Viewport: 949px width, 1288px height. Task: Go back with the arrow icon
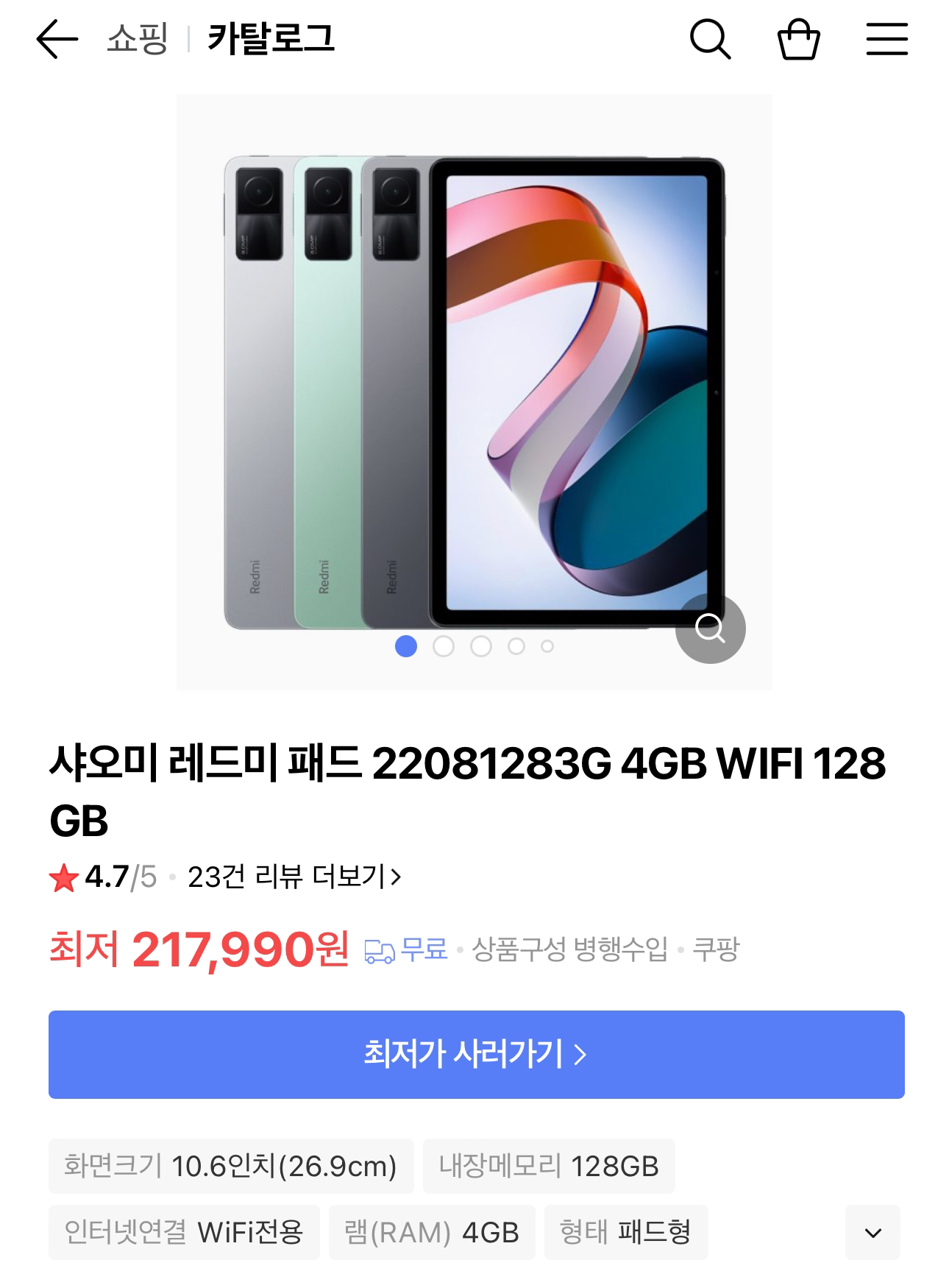coord(57,39)
